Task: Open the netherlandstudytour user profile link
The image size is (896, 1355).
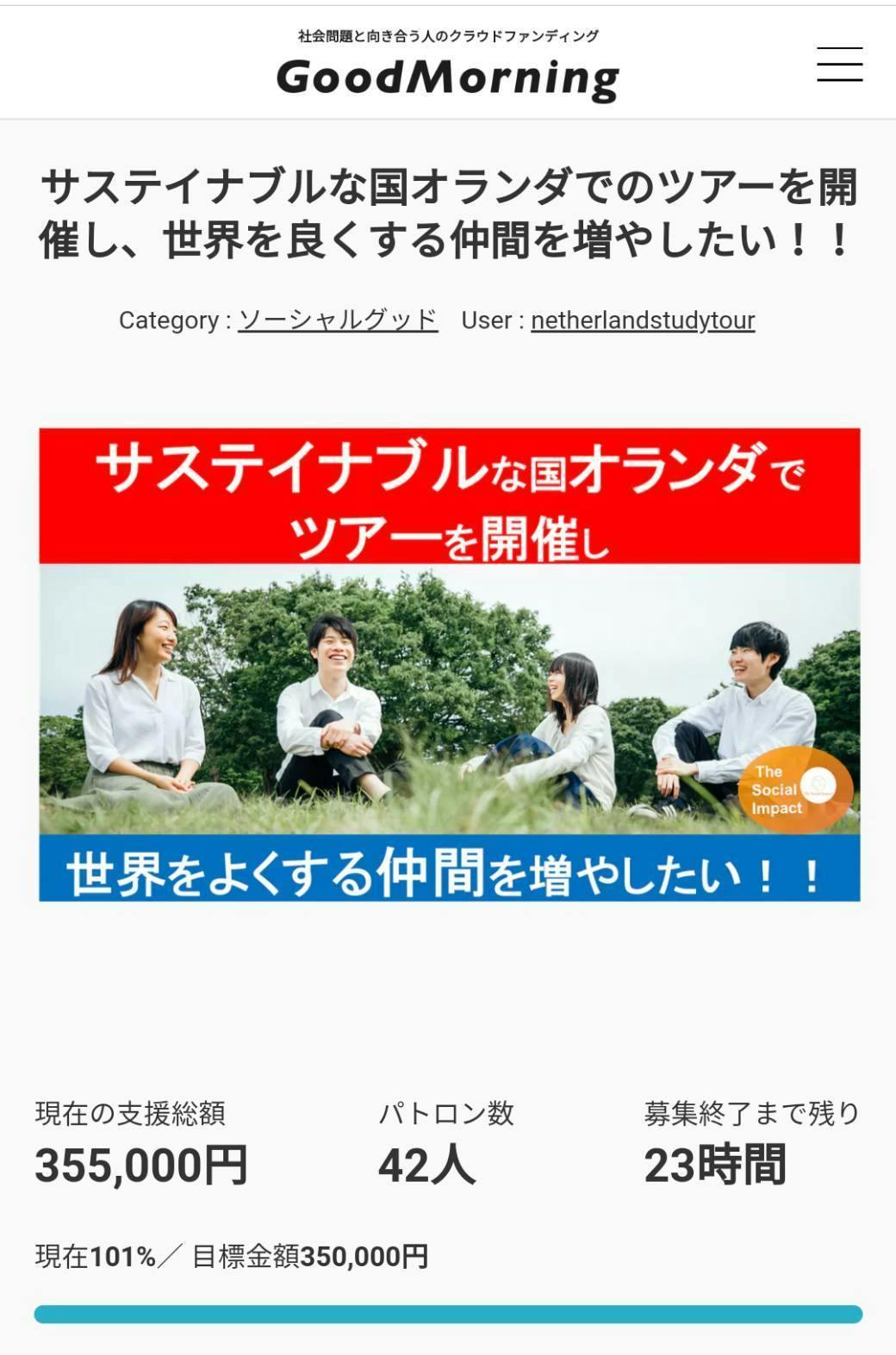Action: tap(643, 320)
